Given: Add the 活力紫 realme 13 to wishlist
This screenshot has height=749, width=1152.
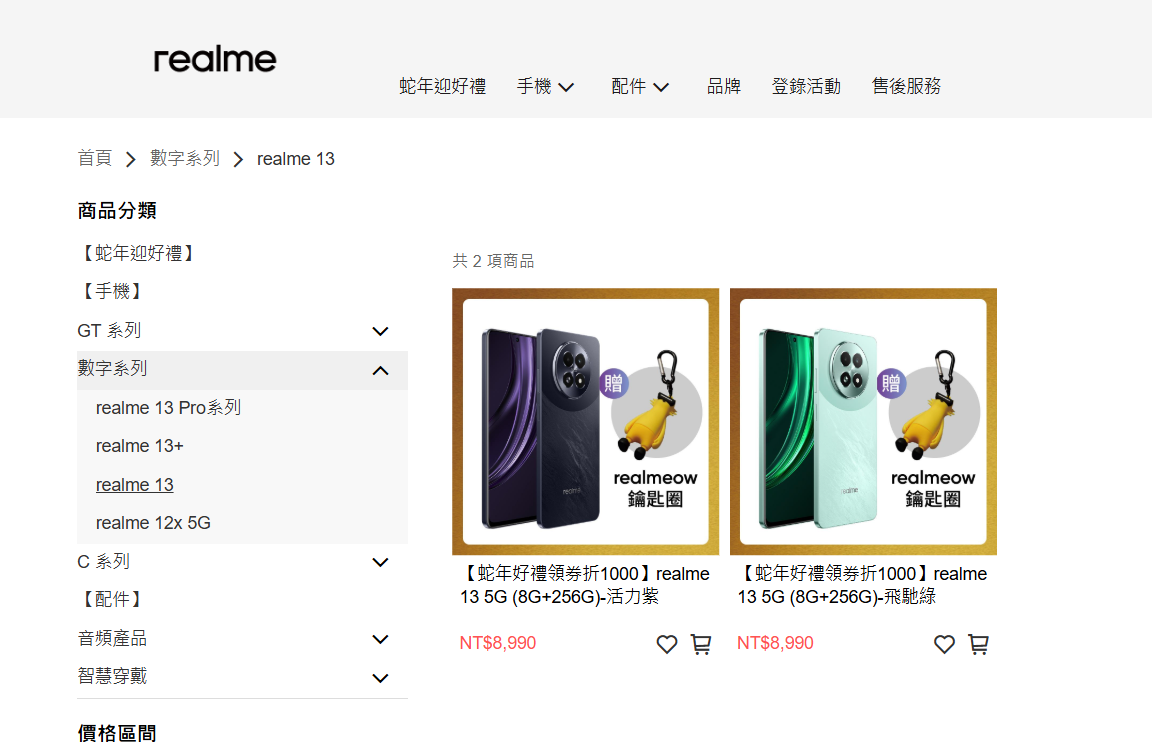Looking at the screenshot, I should 666,644.
